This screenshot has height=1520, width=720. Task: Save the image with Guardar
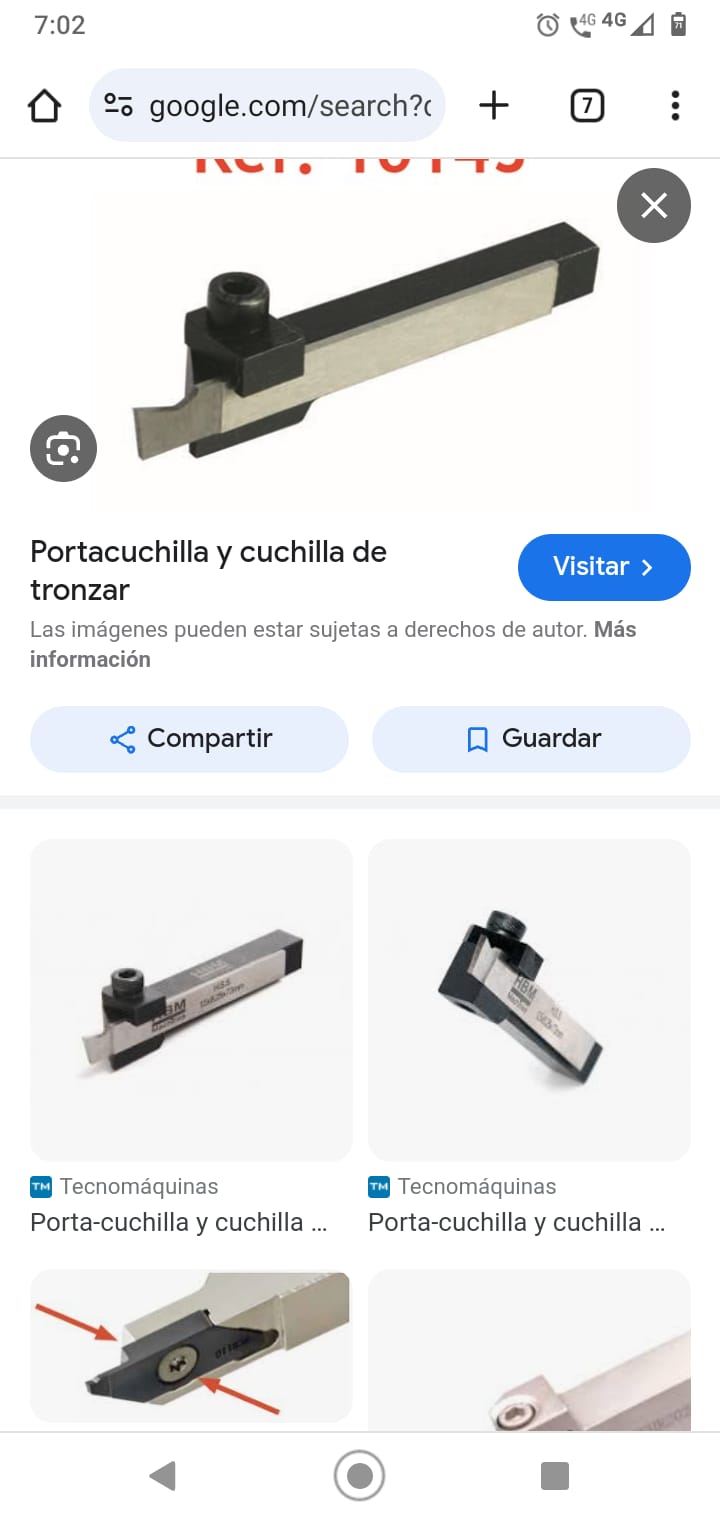tap(531, 739)
